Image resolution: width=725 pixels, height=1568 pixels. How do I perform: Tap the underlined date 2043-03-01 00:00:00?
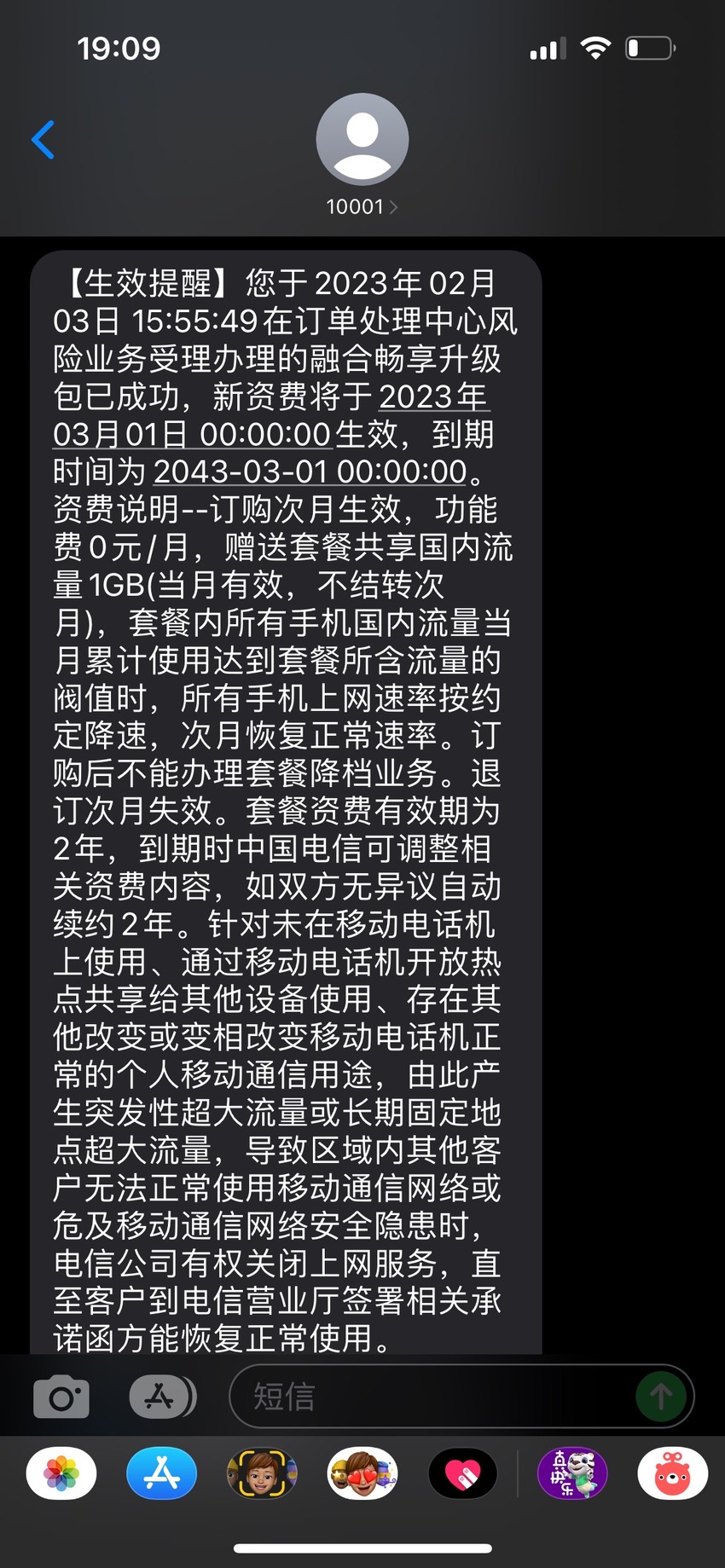point(310,472)
